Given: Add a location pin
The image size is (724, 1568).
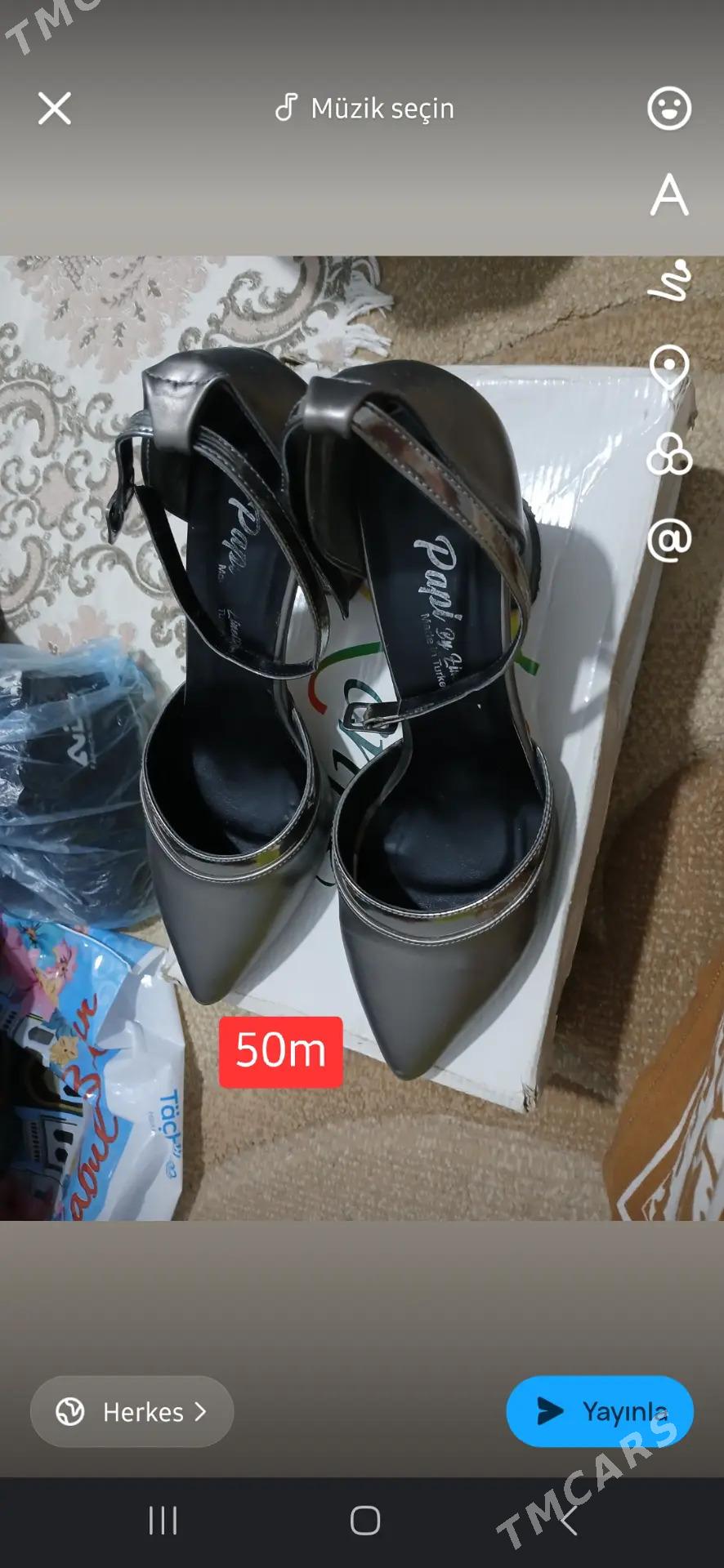Looking at the screenshot, I should (669, 367).
